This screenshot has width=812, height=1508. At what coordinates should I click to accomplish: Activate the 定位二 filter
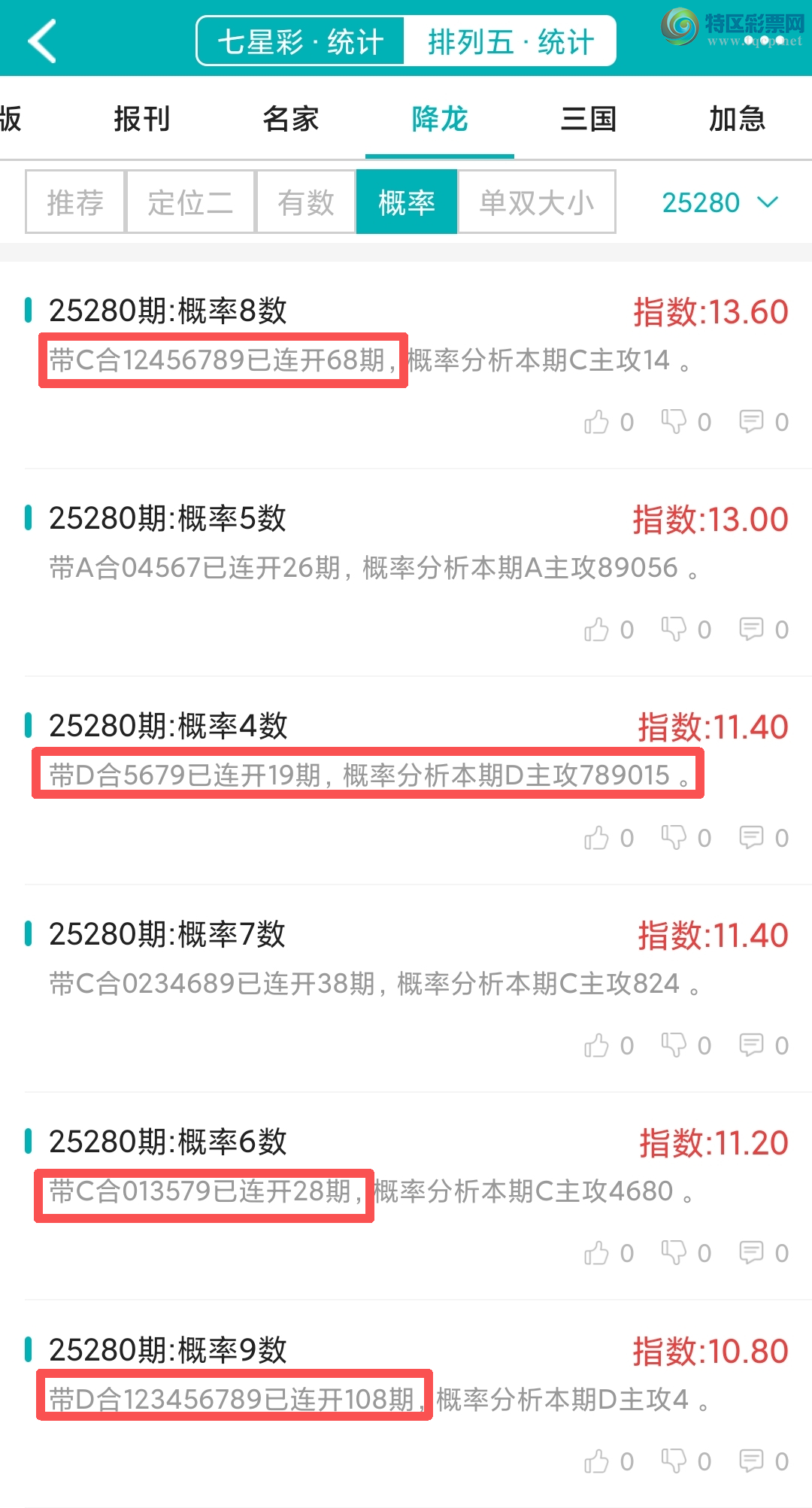point(189,201)
